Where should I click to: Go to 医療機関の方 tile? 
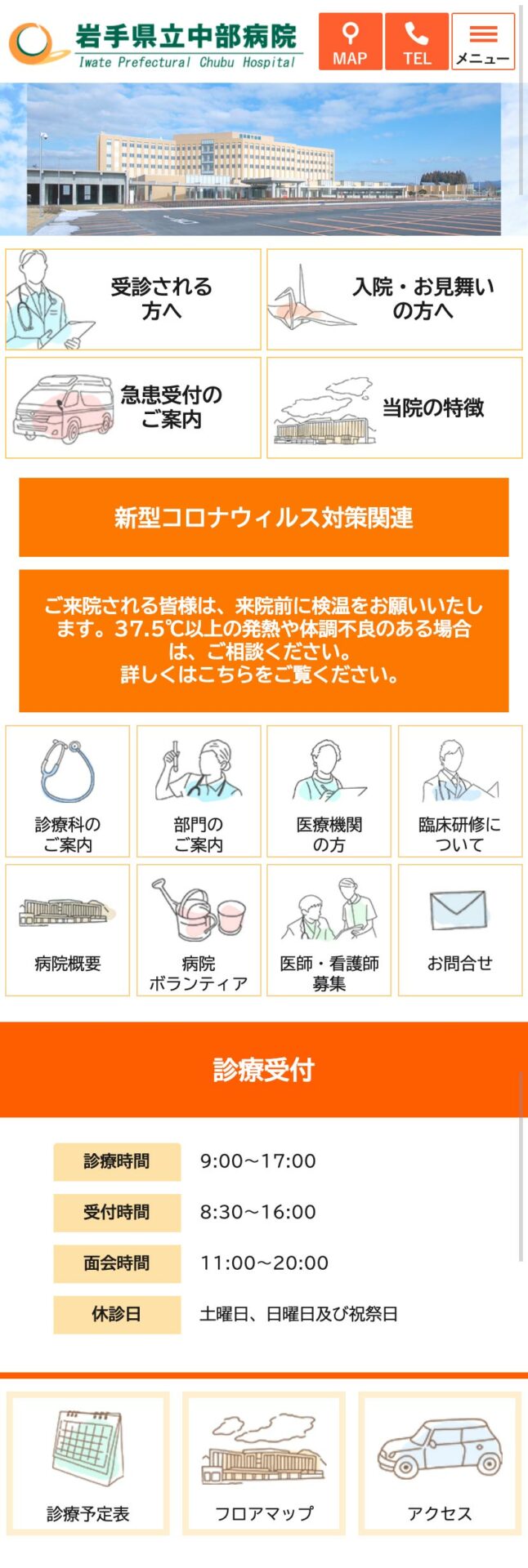(x=329, y=791)
